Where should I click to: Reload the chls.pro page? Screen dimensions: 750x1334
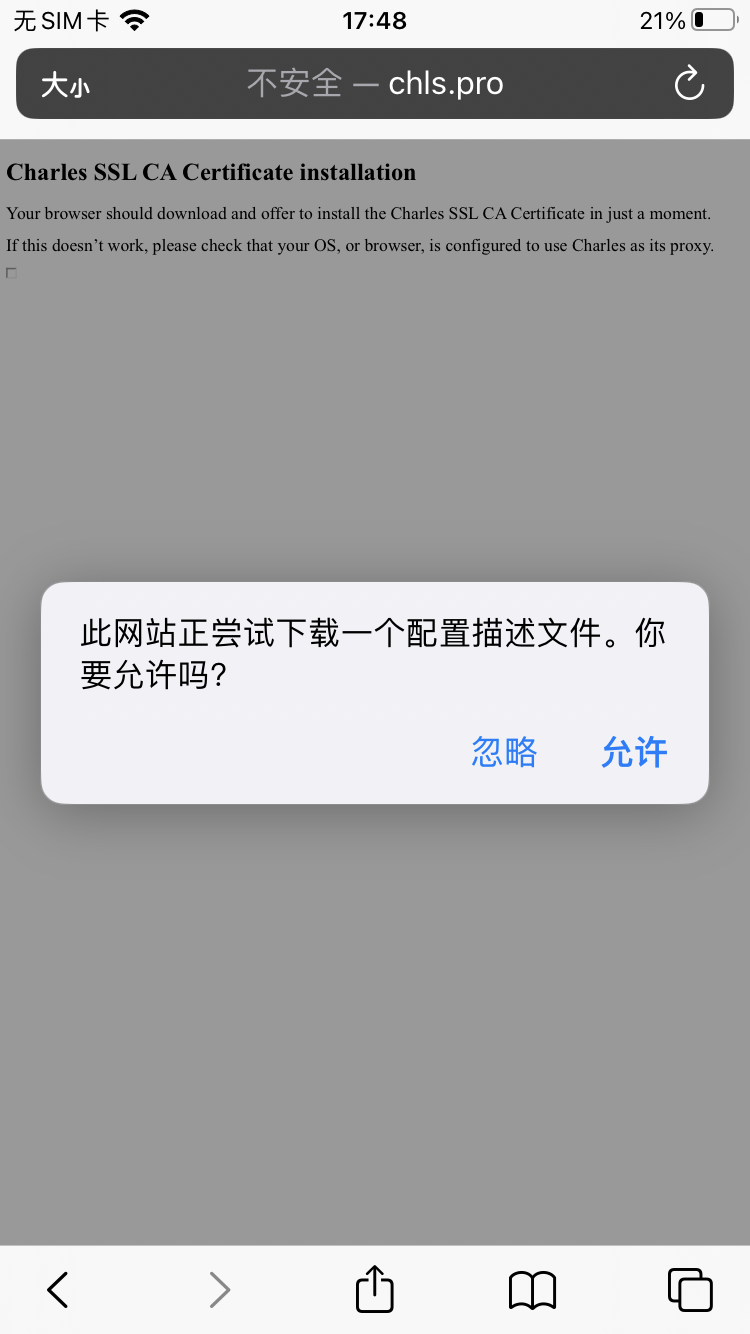tap(689, 84)
